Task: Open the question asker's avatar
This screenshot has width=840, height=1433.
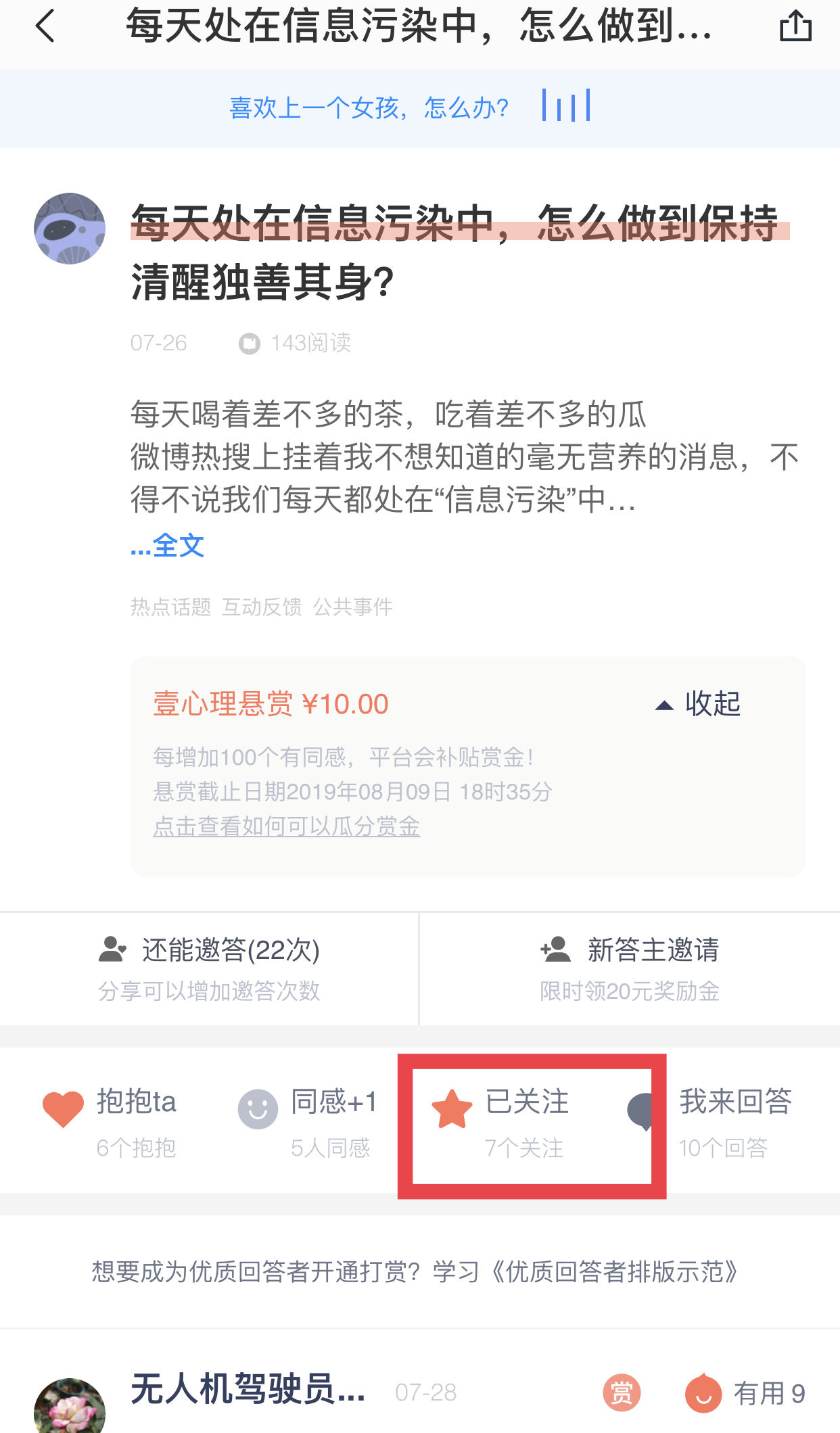Action: click(70, 229)
